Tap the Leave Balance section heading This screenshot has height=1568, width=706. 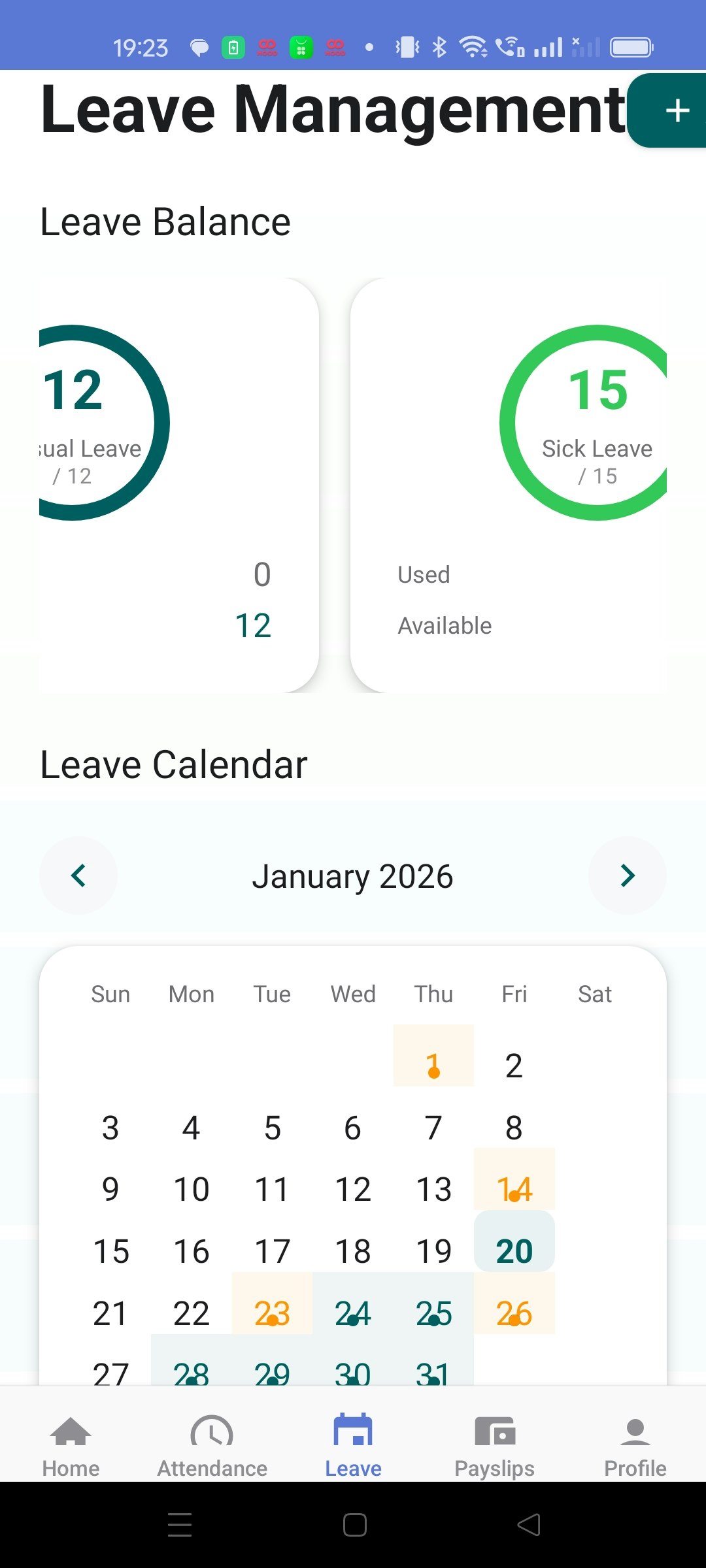[165, 221]
